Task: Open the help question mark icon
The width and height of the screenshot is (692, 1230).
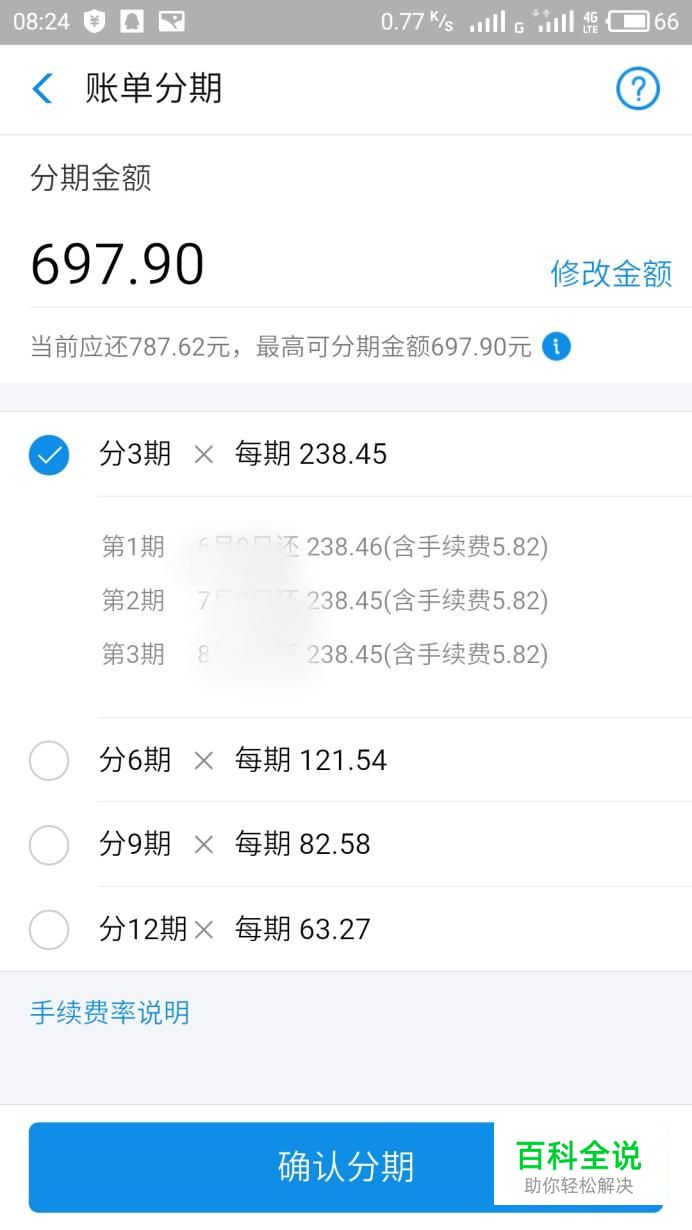Action: [637, 89]
